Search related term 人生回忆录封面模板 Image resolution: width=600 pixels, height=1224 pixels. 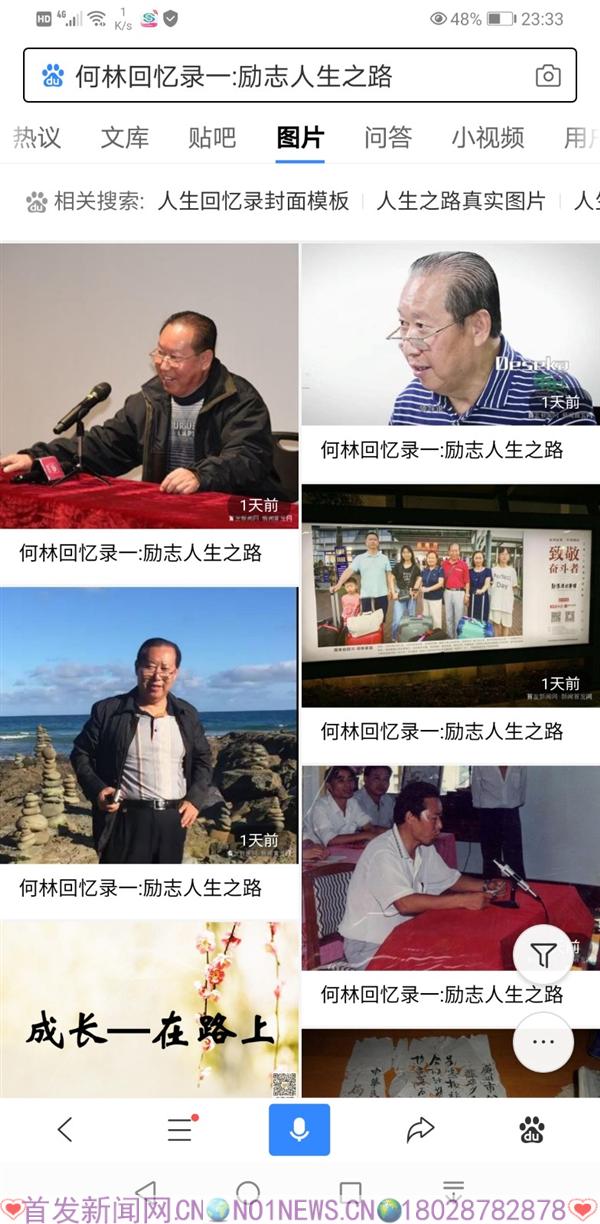click(x=253, y=201)
